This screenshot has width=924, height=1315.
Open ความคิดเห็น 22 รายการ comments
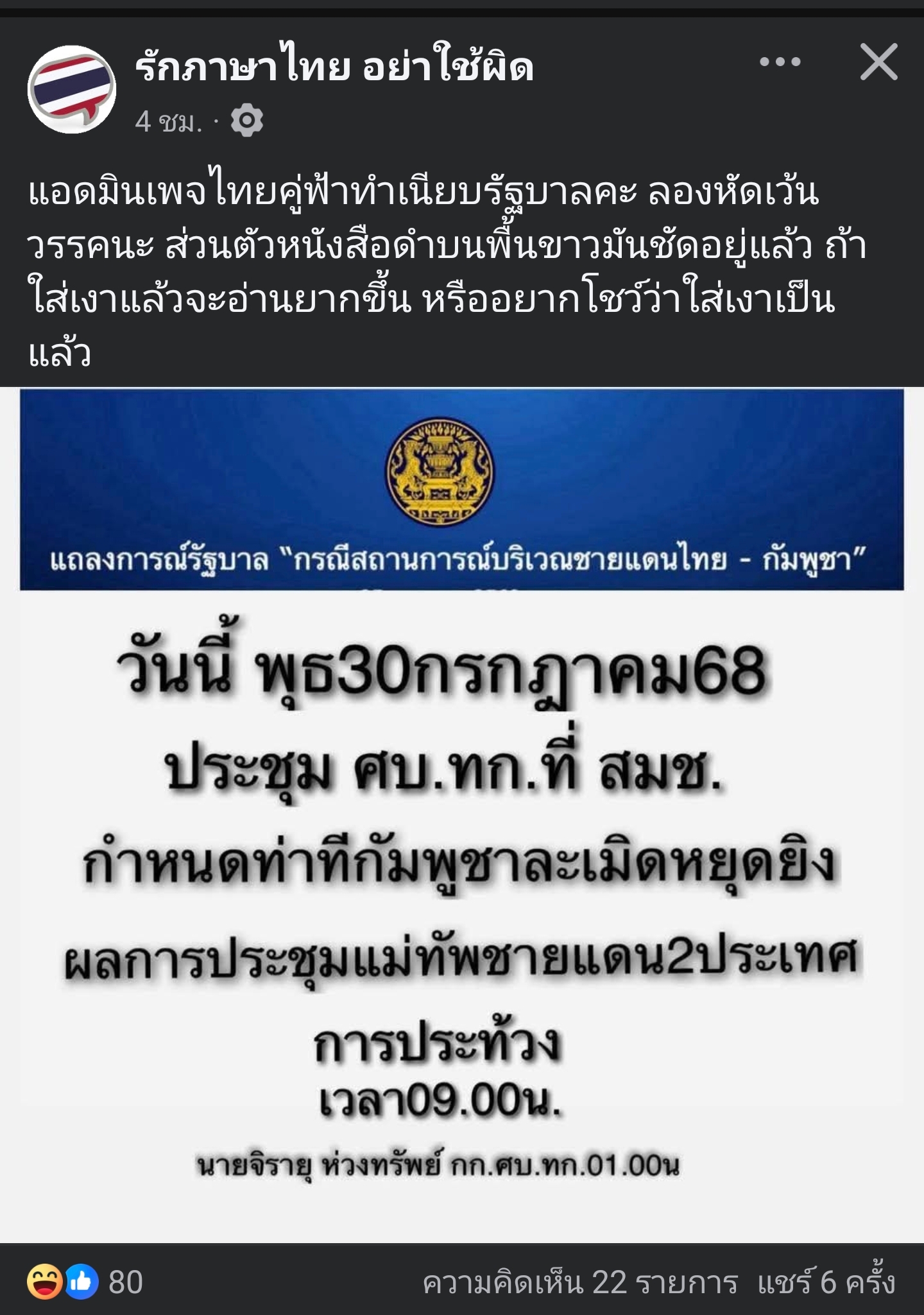579,1282
